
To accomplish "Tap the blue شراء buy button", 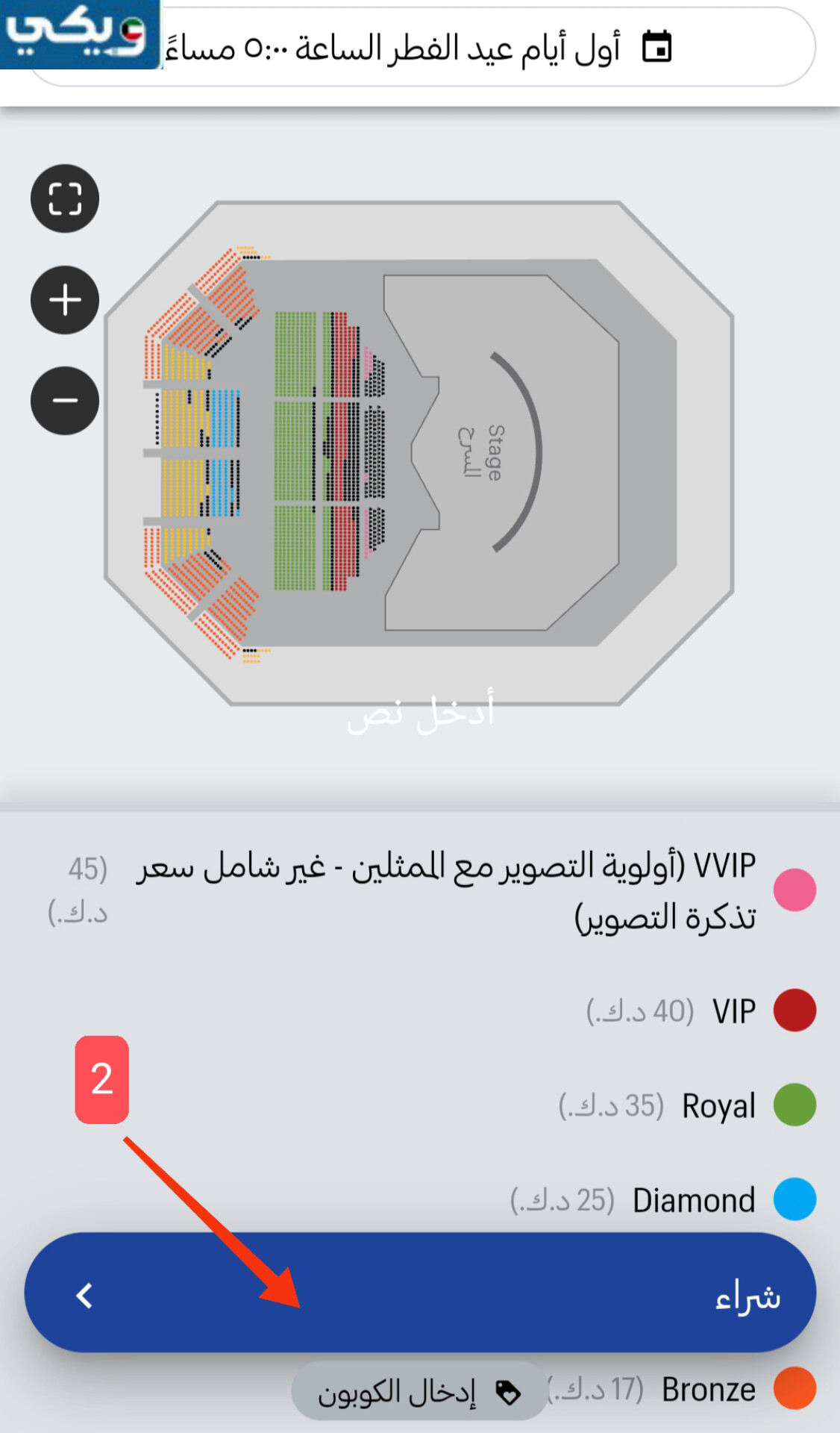I will [420, 1293].
